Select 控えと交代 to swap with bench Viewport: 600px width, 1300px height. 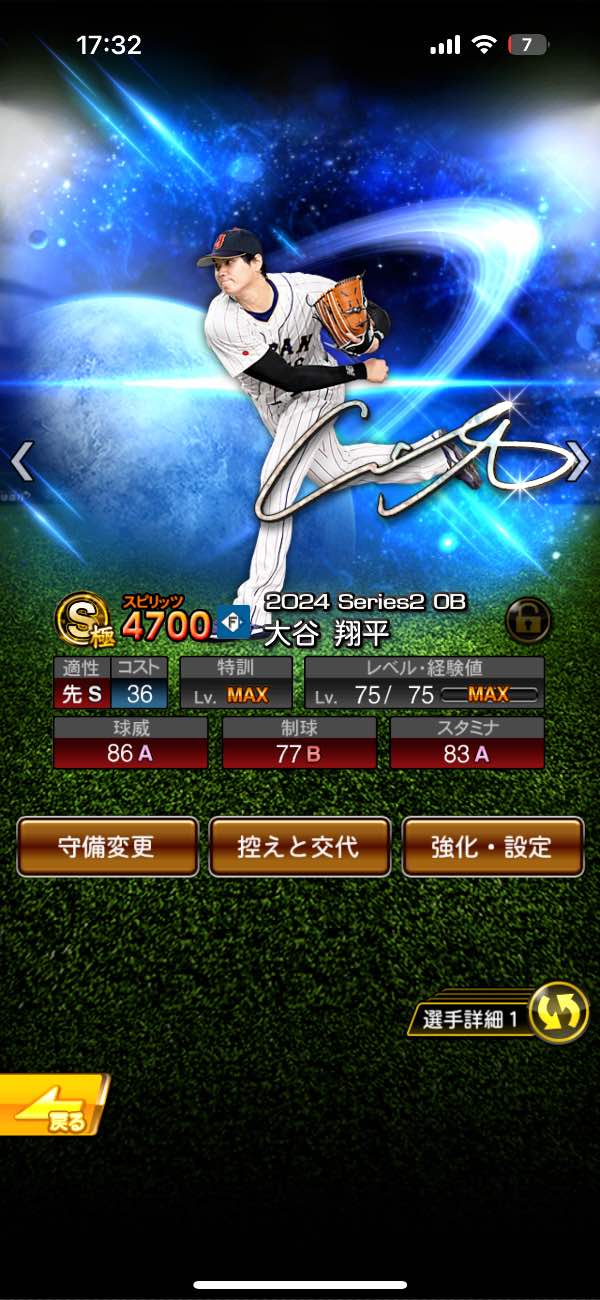coord(299,847)
